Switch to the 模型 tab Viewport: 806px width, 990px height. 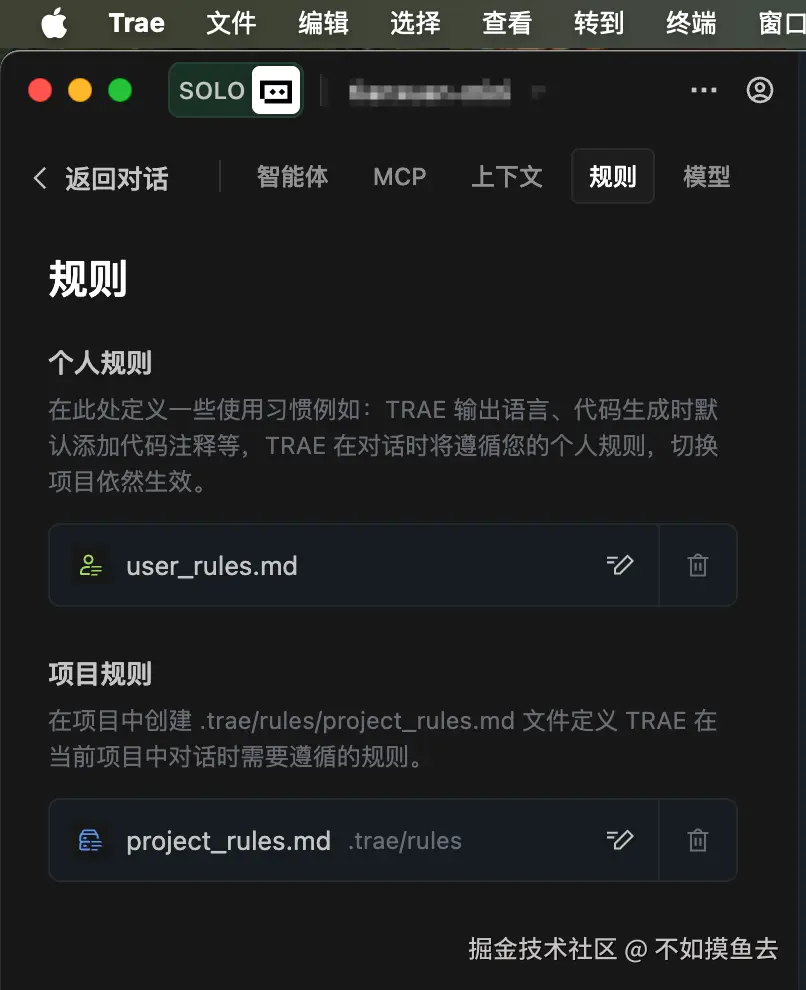[x=706, y=177]
